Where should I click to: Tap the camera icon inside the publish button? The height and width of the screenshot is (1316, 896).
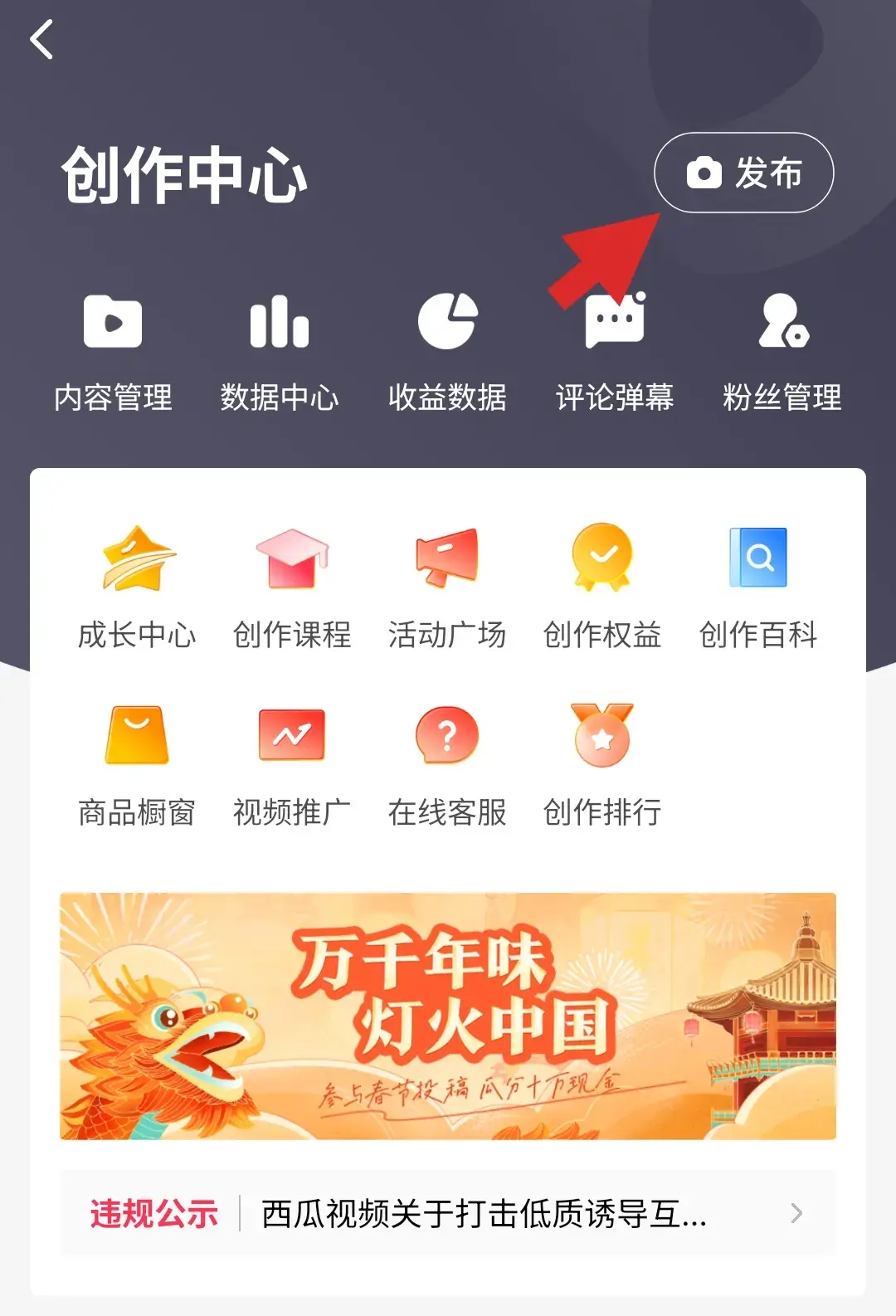(x=702, y=173)
